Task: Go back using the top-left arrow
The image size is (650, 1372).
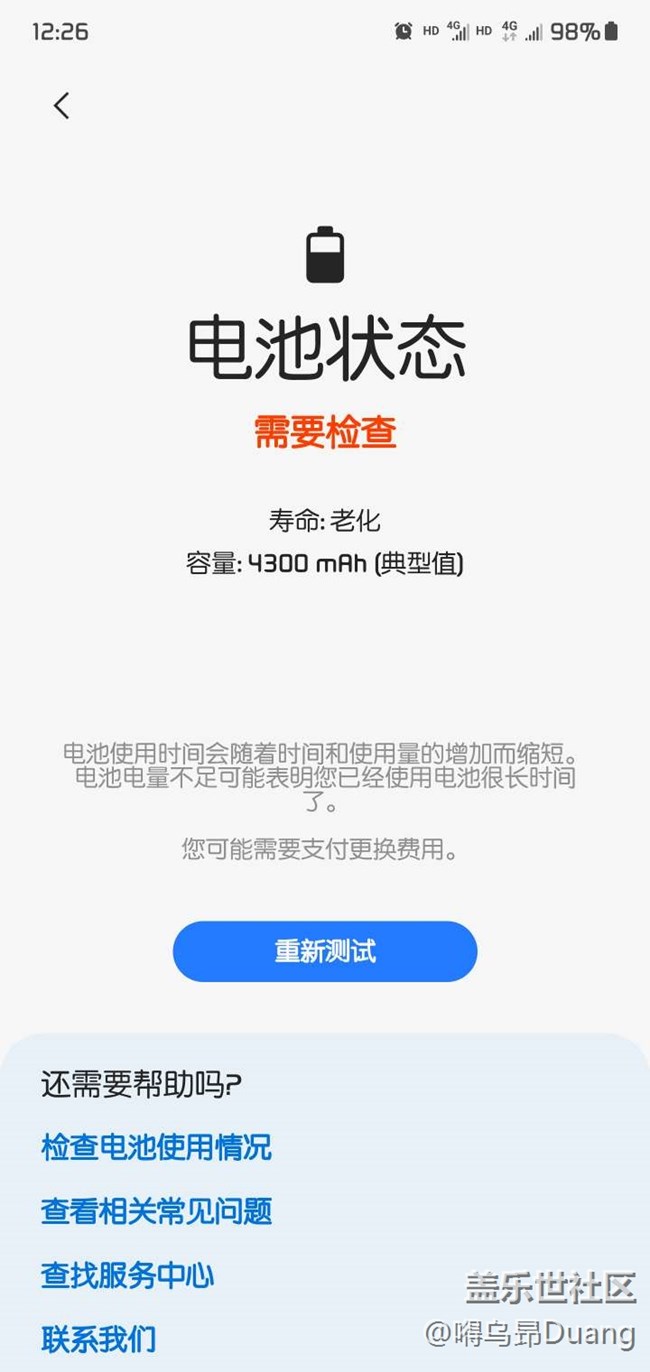Action: [62, 106]
